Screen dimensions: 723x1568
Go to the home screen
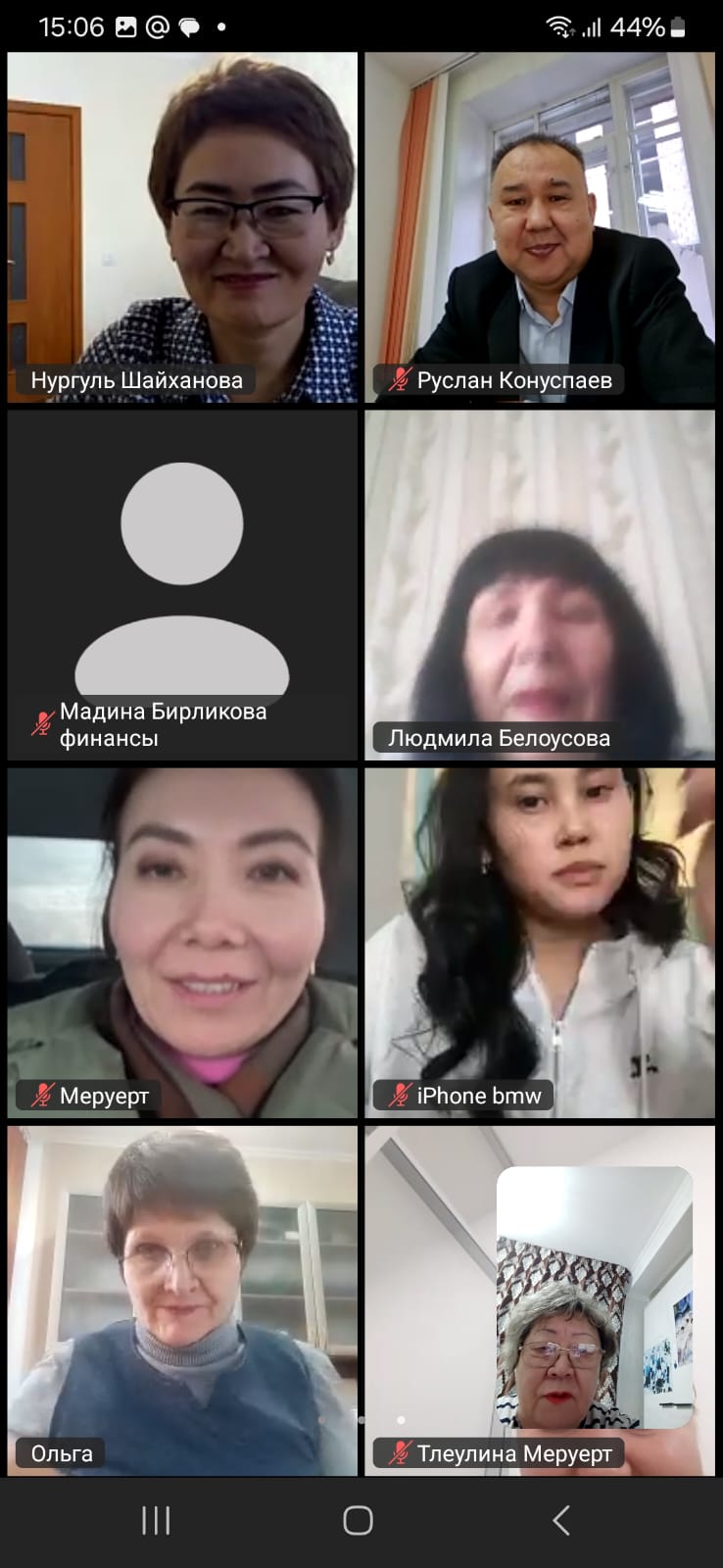click(x=359, y=1520)
